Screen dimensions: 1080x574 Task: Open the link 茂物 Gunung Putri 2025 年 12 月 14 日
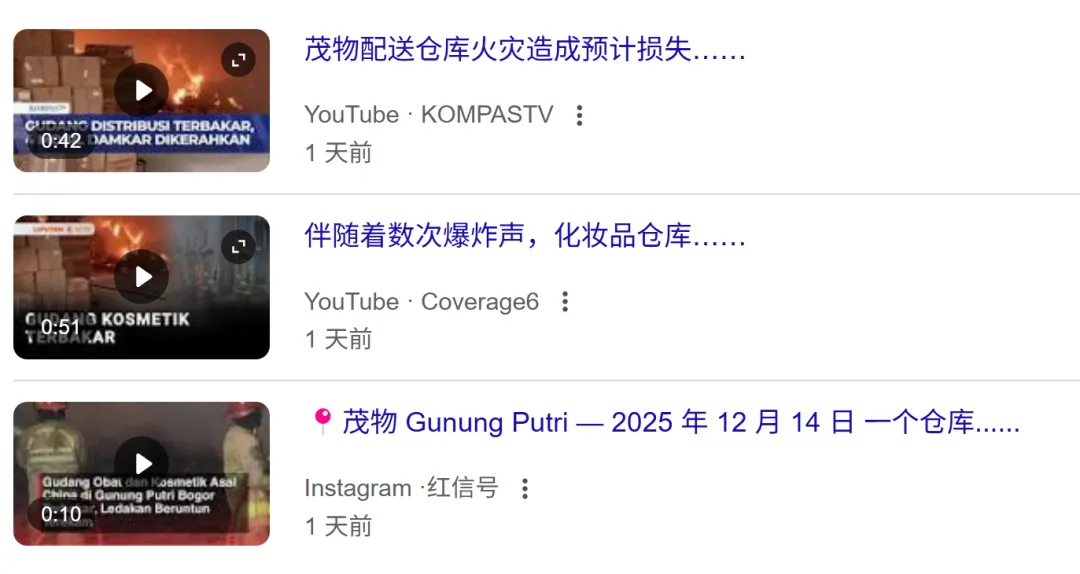[665, 423]
